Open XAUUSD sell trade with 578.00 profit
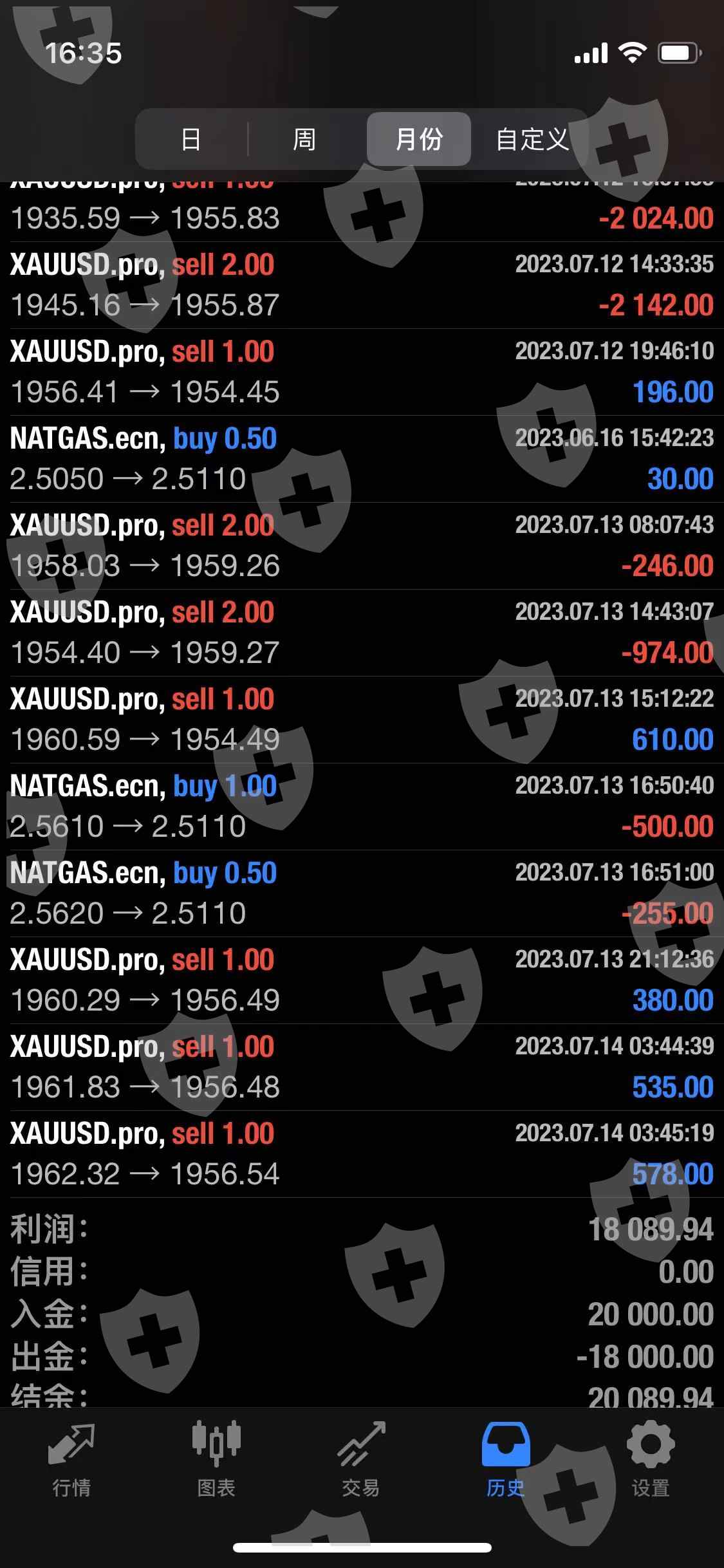Image resolution: width=724 pixels, height=1568 pixels. point(362,1154)
